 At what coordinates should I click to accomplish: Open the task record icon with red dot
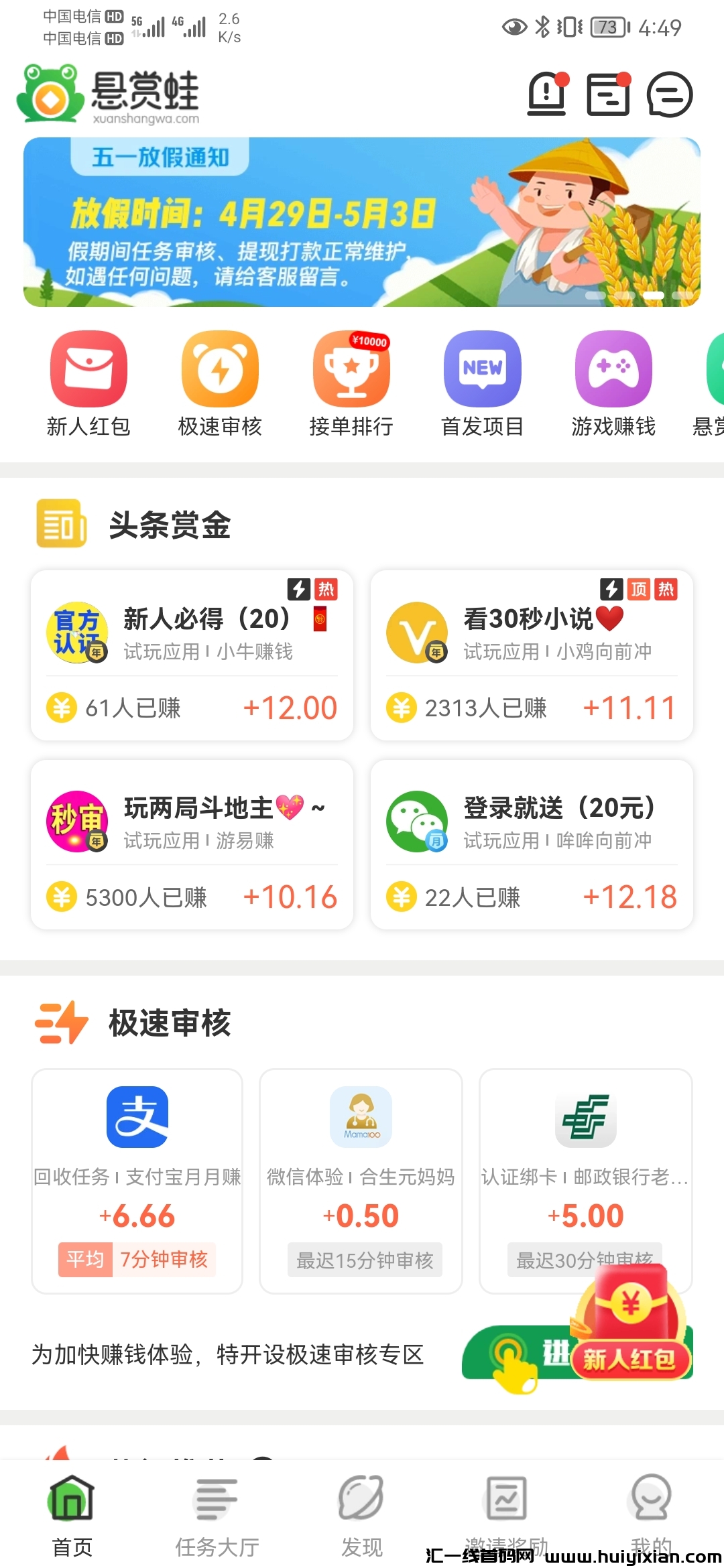point(607,95)
